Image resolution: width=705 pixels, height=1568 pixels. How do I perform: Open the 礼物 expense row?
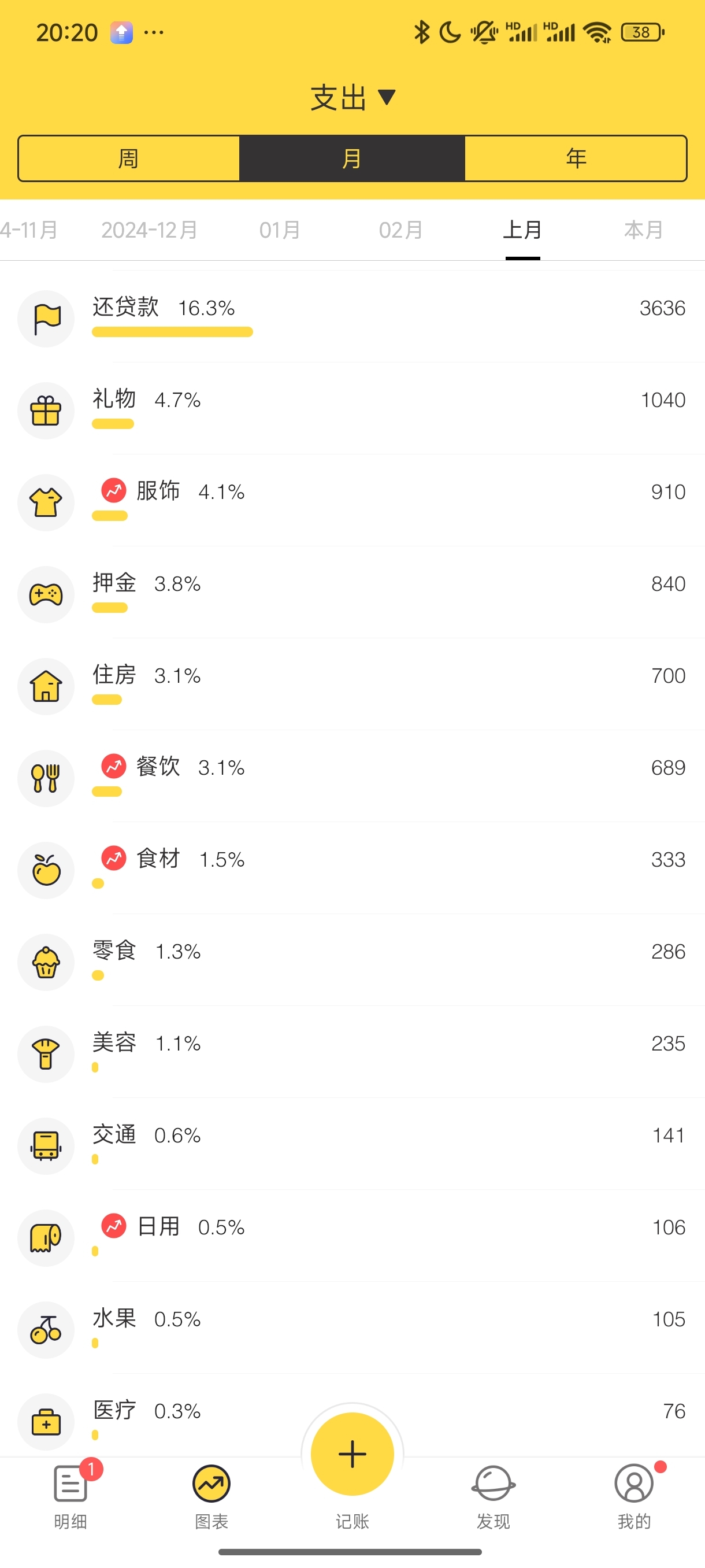[353, 409]
